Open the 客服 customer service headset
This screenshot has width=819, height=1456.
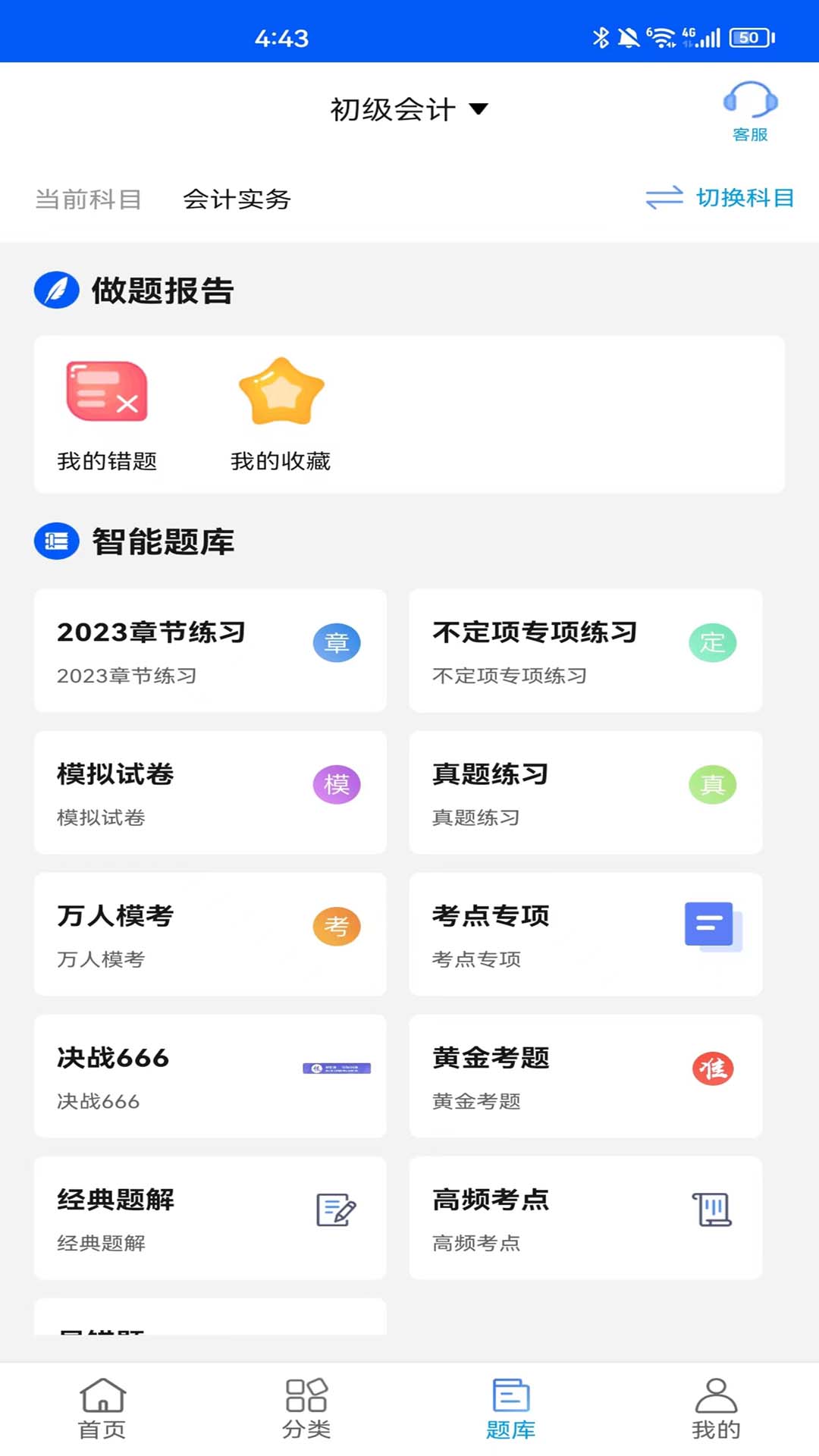pyautogui.click(x=750, y=111)
